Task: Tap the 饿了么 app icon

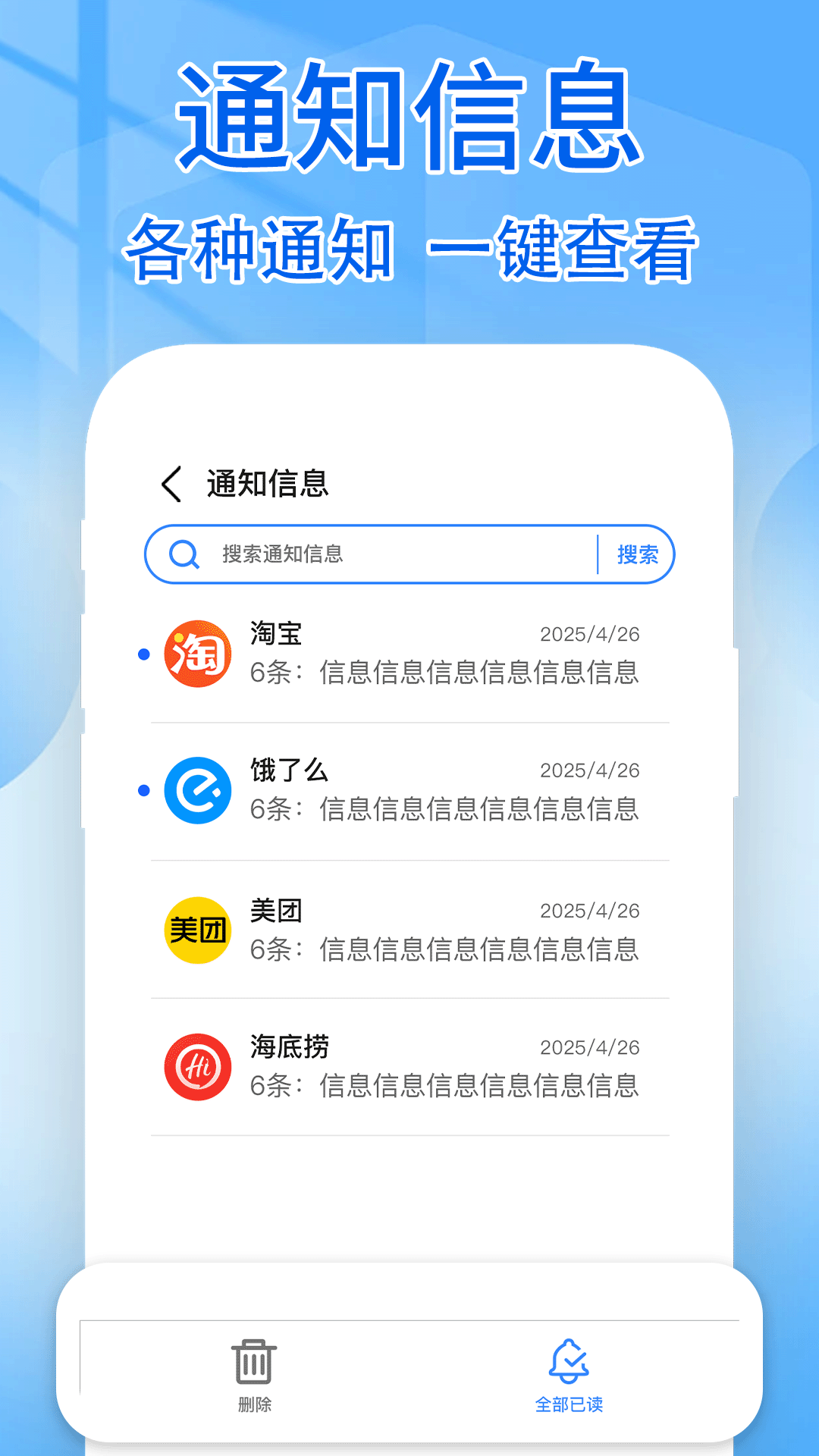Action: [196, 789]
